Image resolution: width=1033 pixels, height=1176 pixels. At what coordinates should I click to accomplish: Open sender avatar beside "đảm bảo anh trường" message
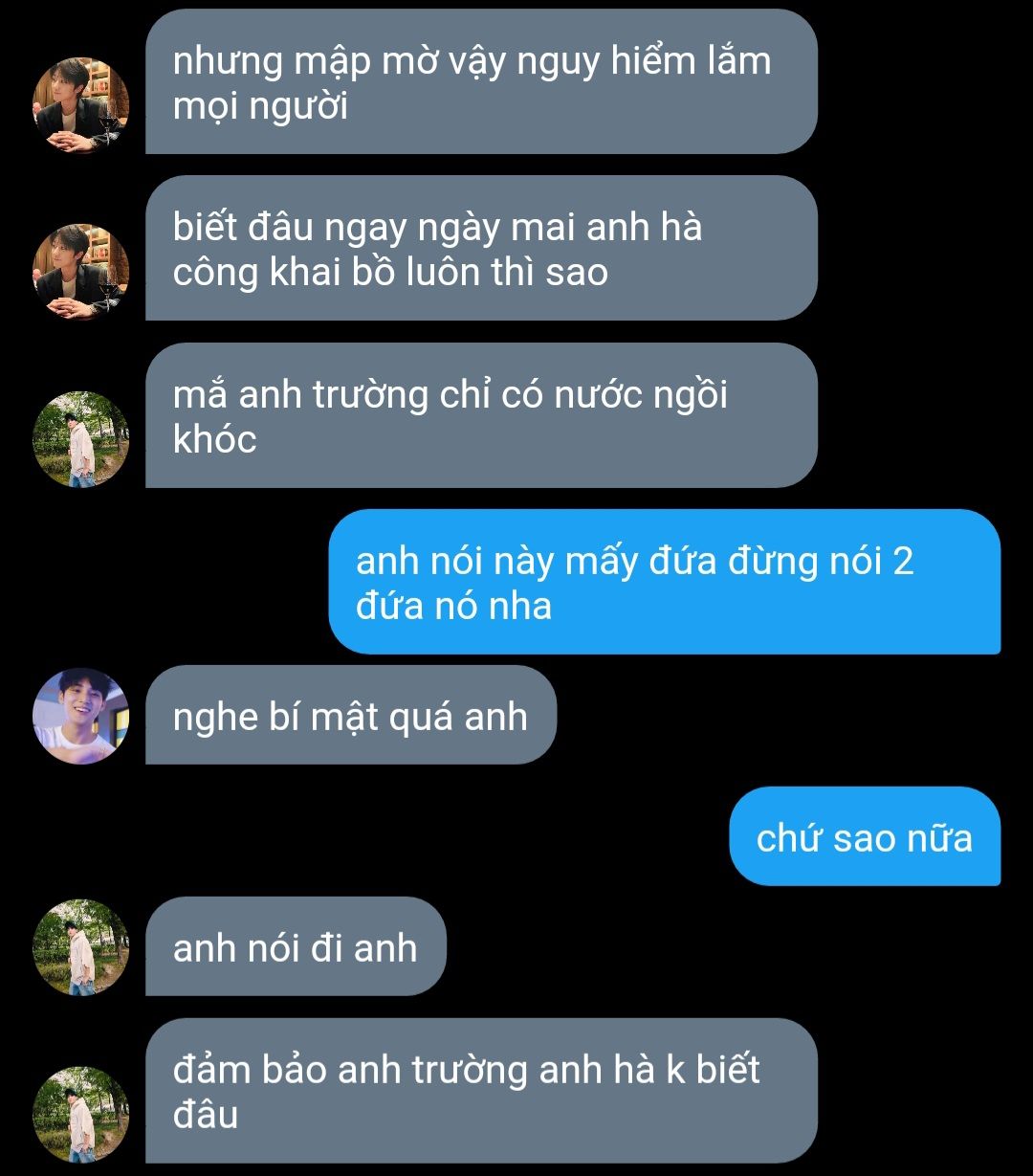80,1115
